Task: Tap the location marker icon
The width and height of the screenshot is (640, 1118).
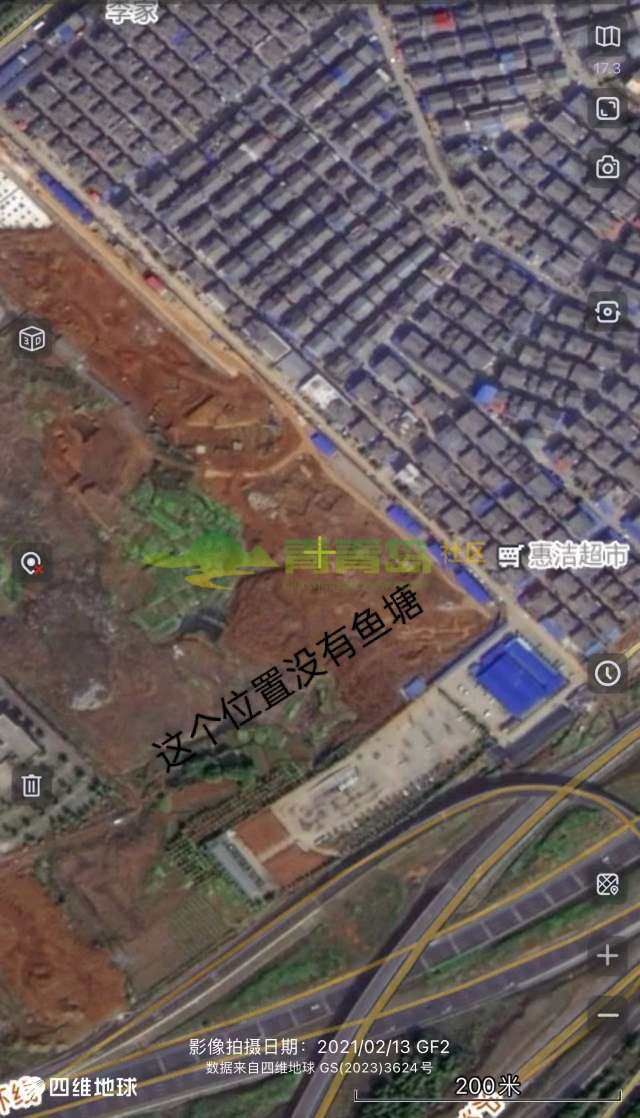Action: 32,563
